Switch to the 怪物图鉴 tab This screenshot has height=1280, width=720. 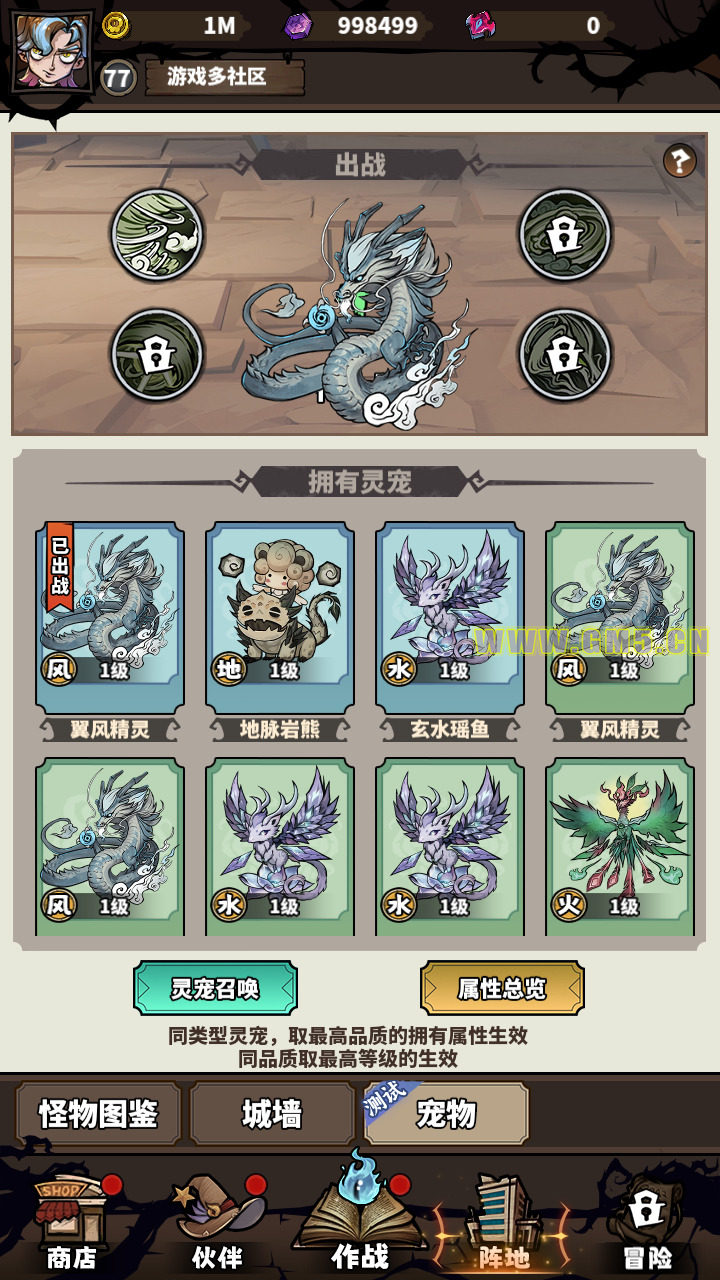[x=98, y=1113]
